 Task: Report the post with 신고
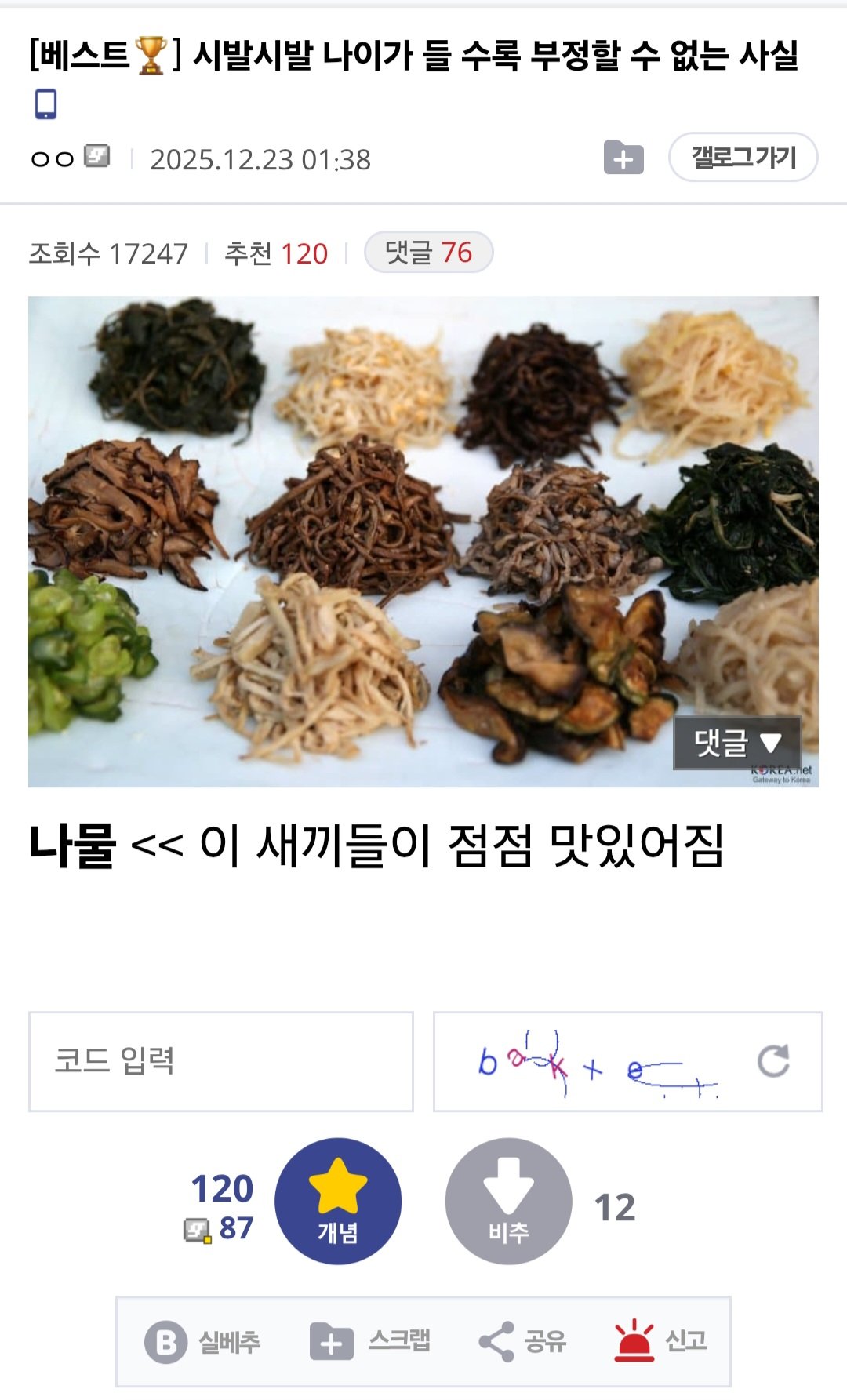click(x=661, y=1341)
